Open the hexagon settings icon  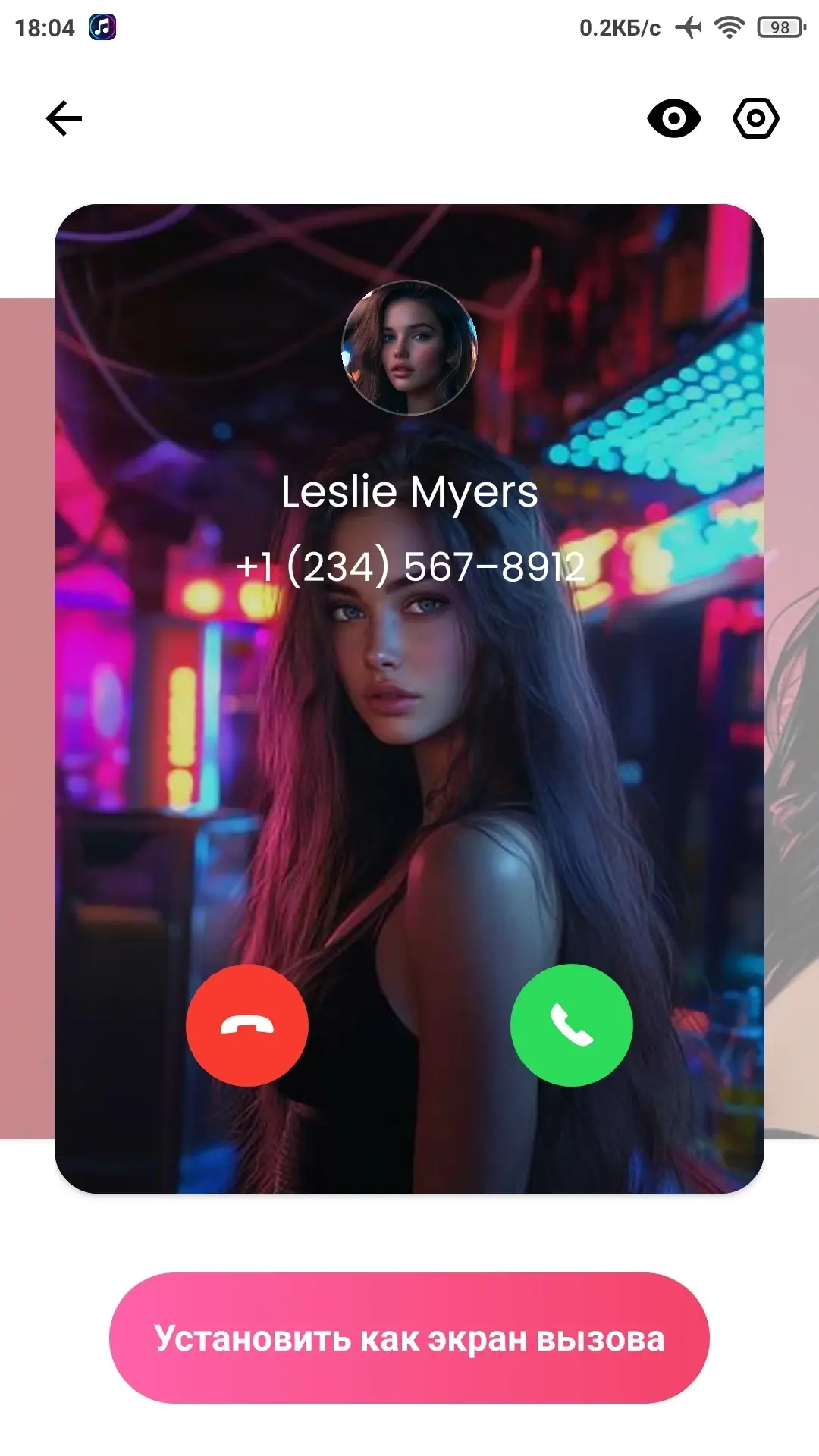[756, 118]
